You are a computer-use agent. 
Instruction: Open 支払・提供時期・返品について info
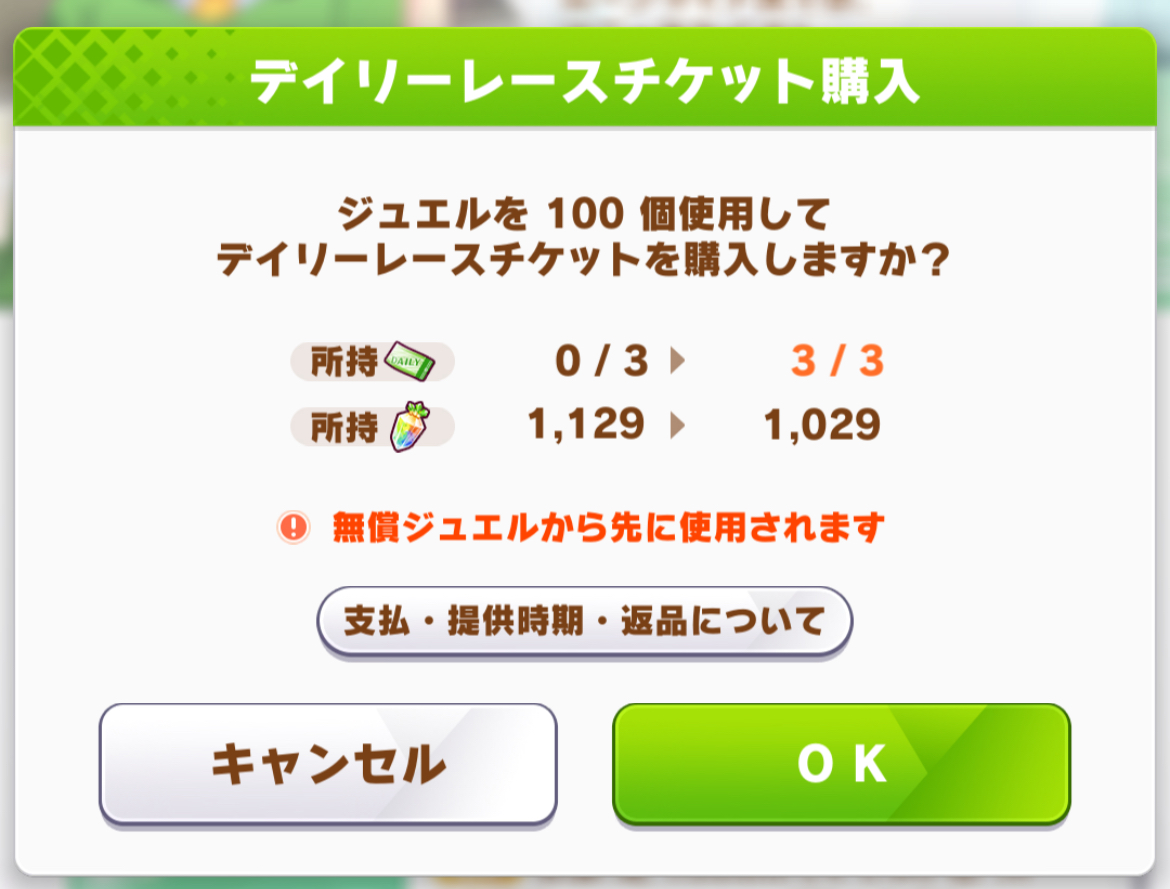click(584, 621)
